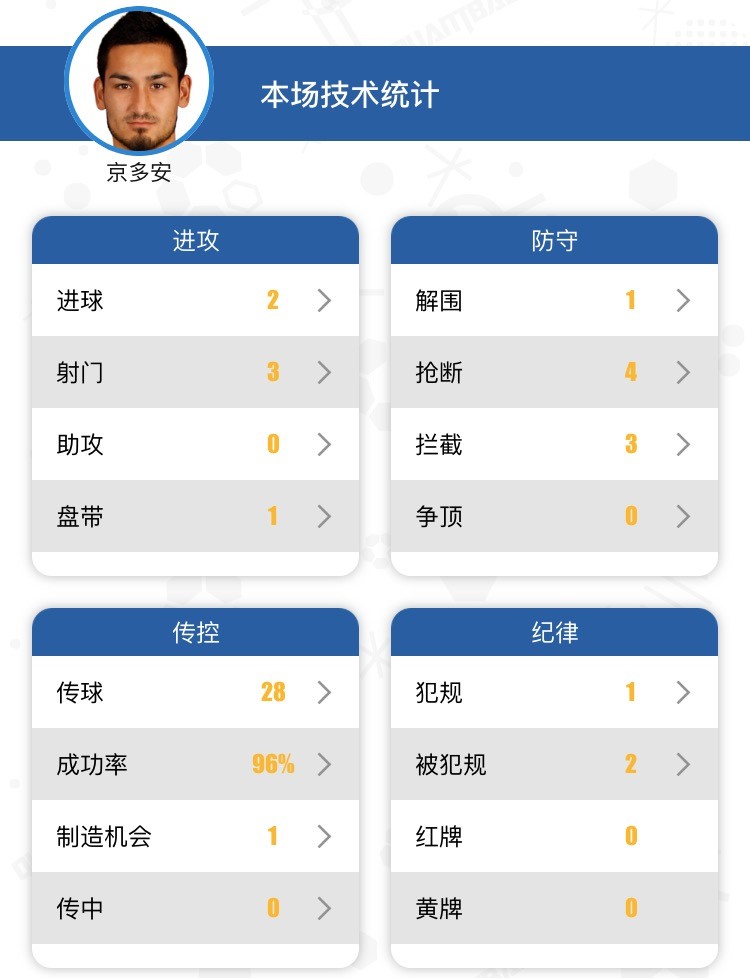Expand the 盘带 (dribbles) stat details
The image size is (750, 978).
click(x=324, y=517)
